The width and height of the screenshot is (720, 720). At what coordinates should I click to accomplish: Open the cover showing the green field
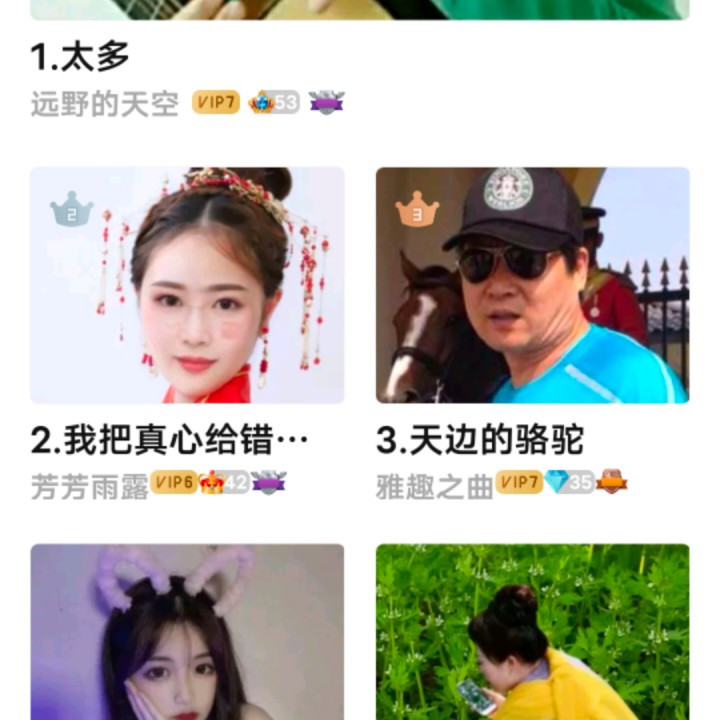[532, 632]
